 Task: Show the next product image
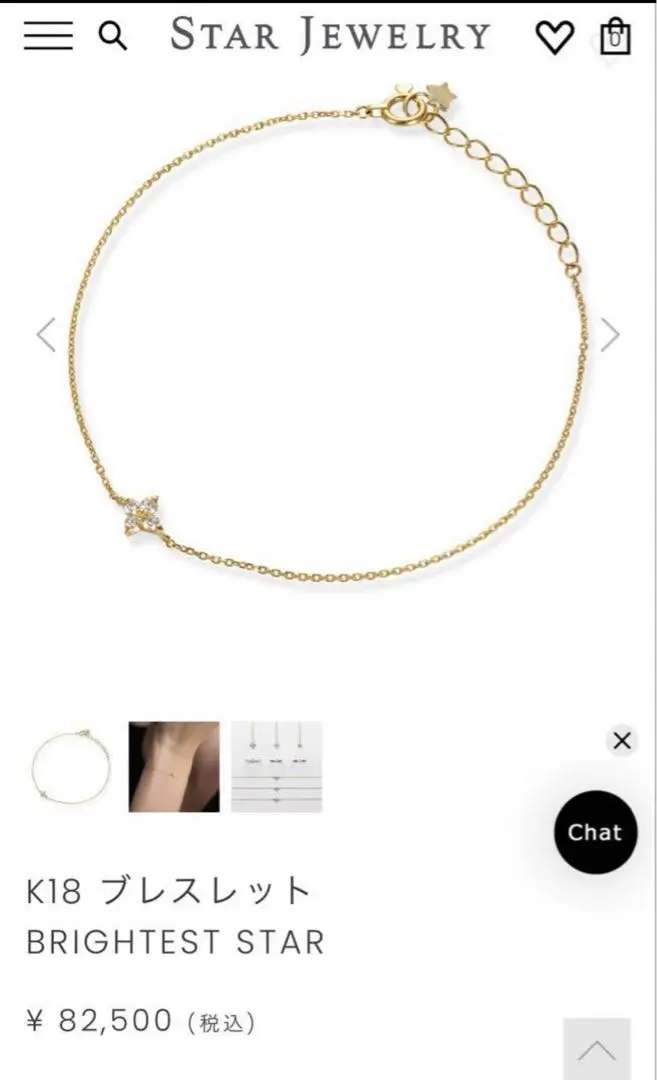[610, 334]
